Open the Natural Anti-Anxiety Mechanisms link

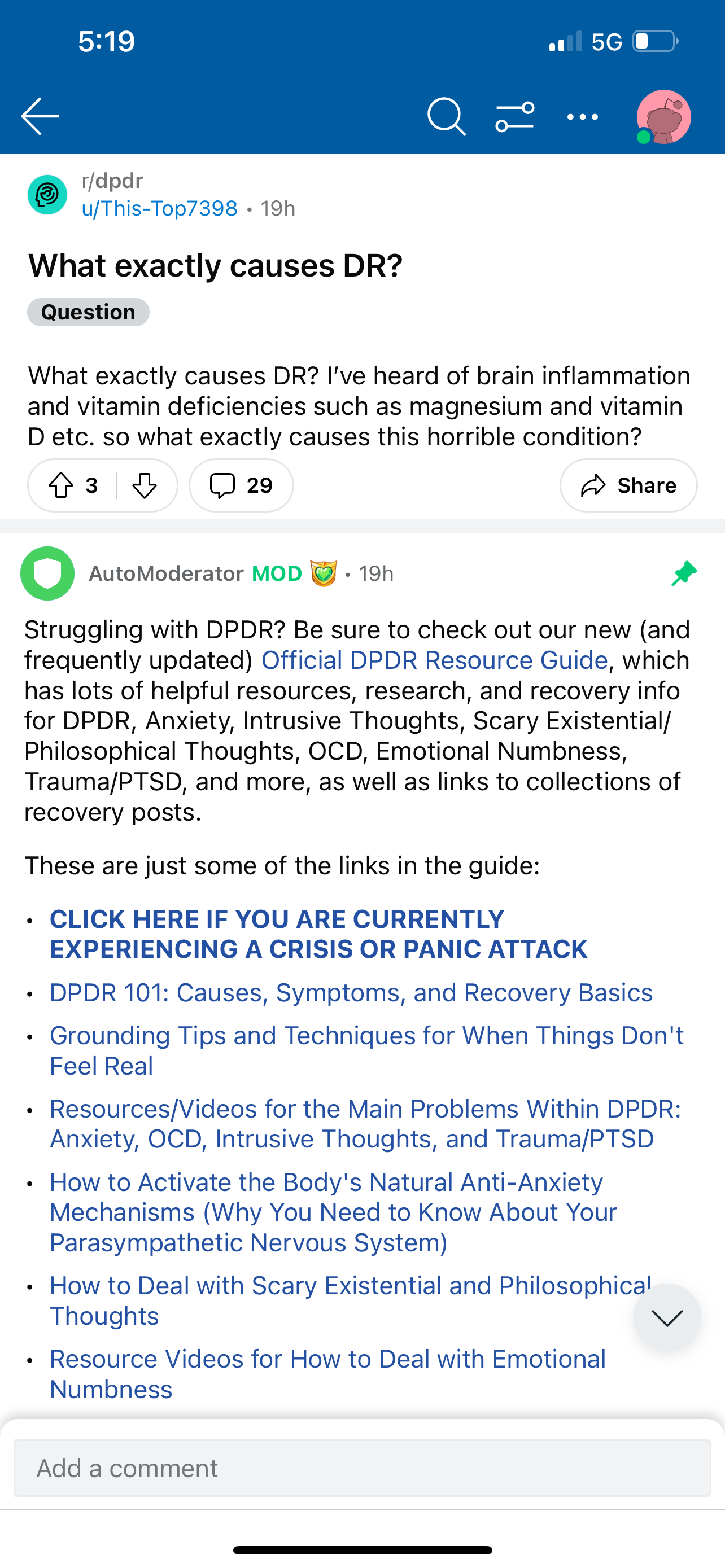(x=333, y=1212)
